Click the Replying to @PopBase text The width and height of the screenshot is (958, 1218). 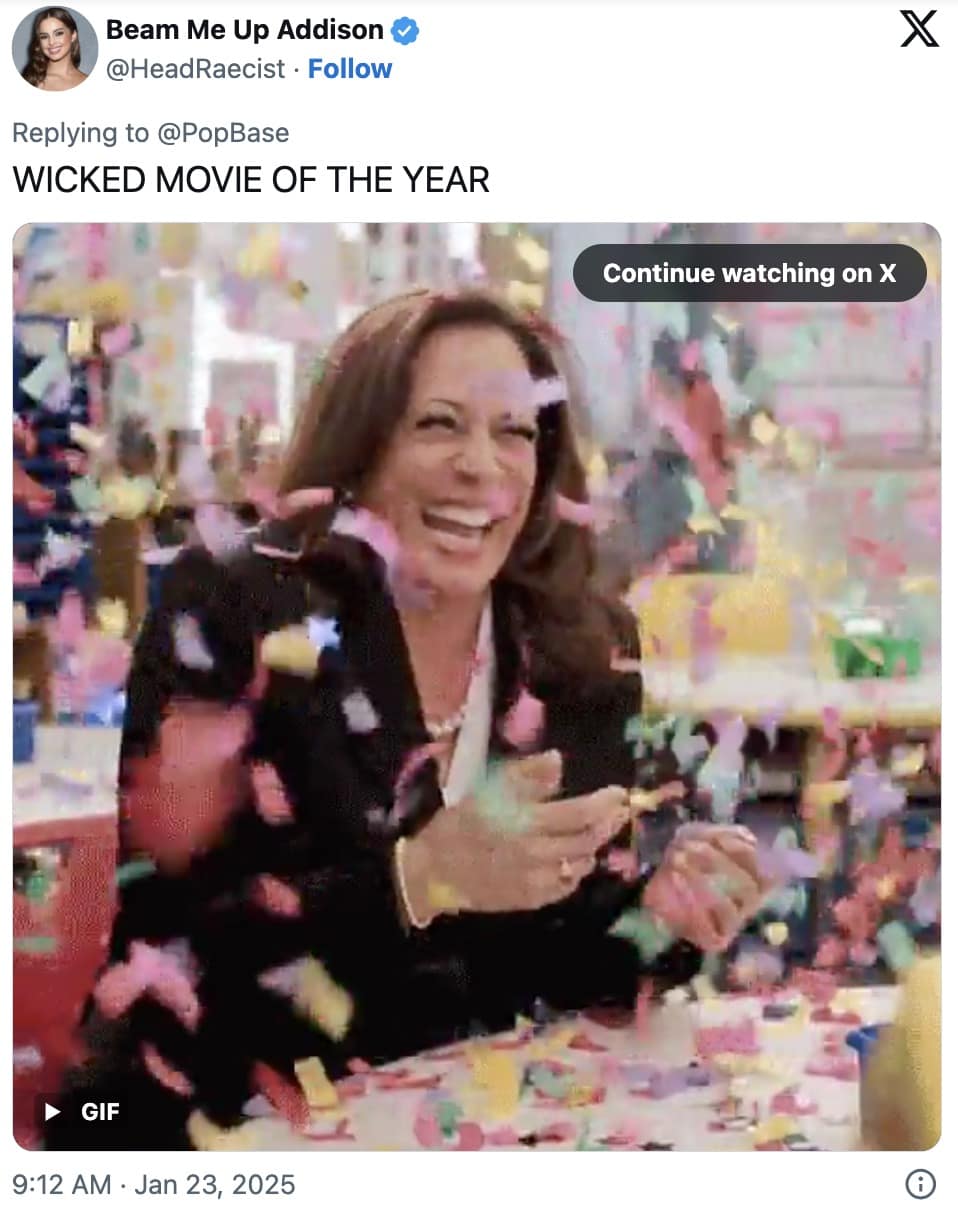tap(148, 132)
